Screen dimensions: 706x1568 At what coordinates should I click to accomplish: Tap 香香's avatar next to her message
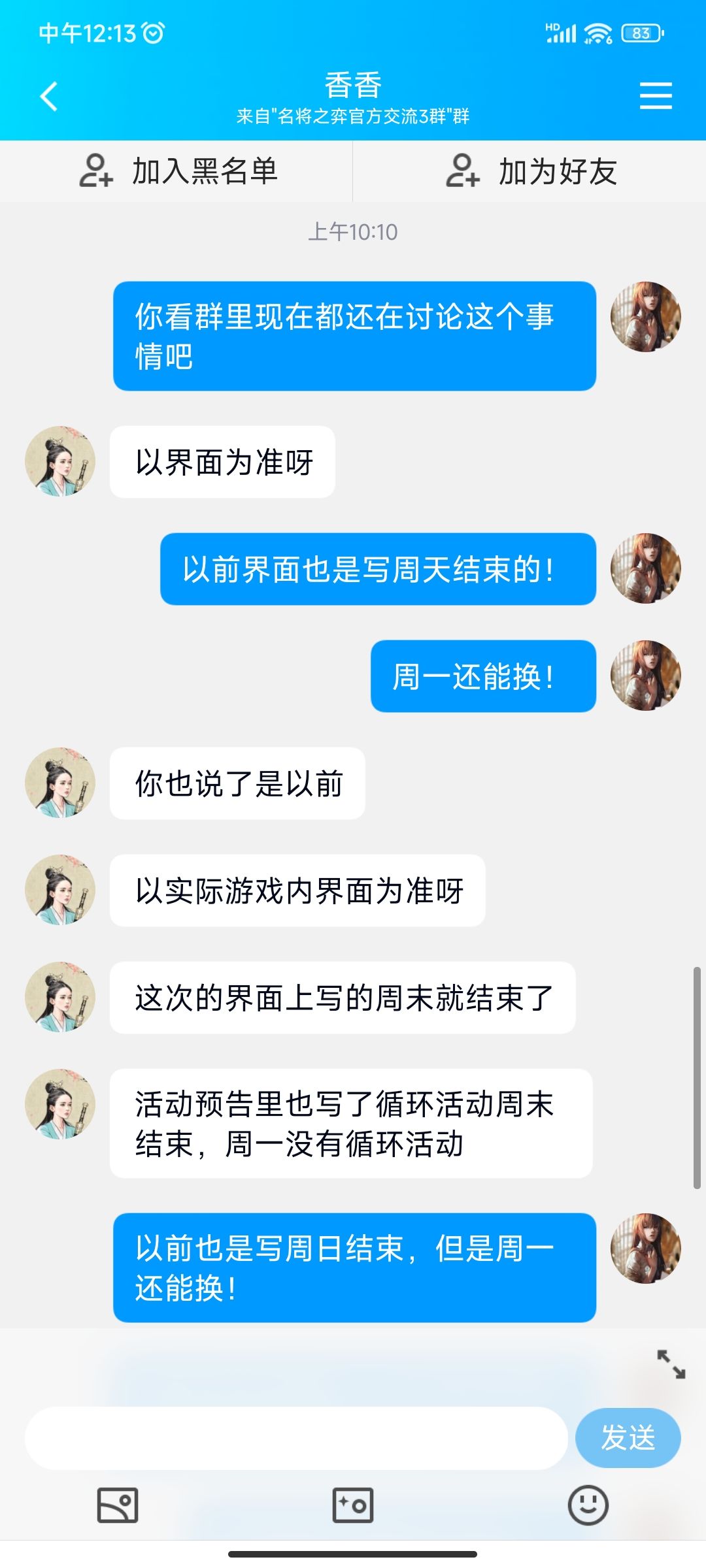click(x=59, y=461)
